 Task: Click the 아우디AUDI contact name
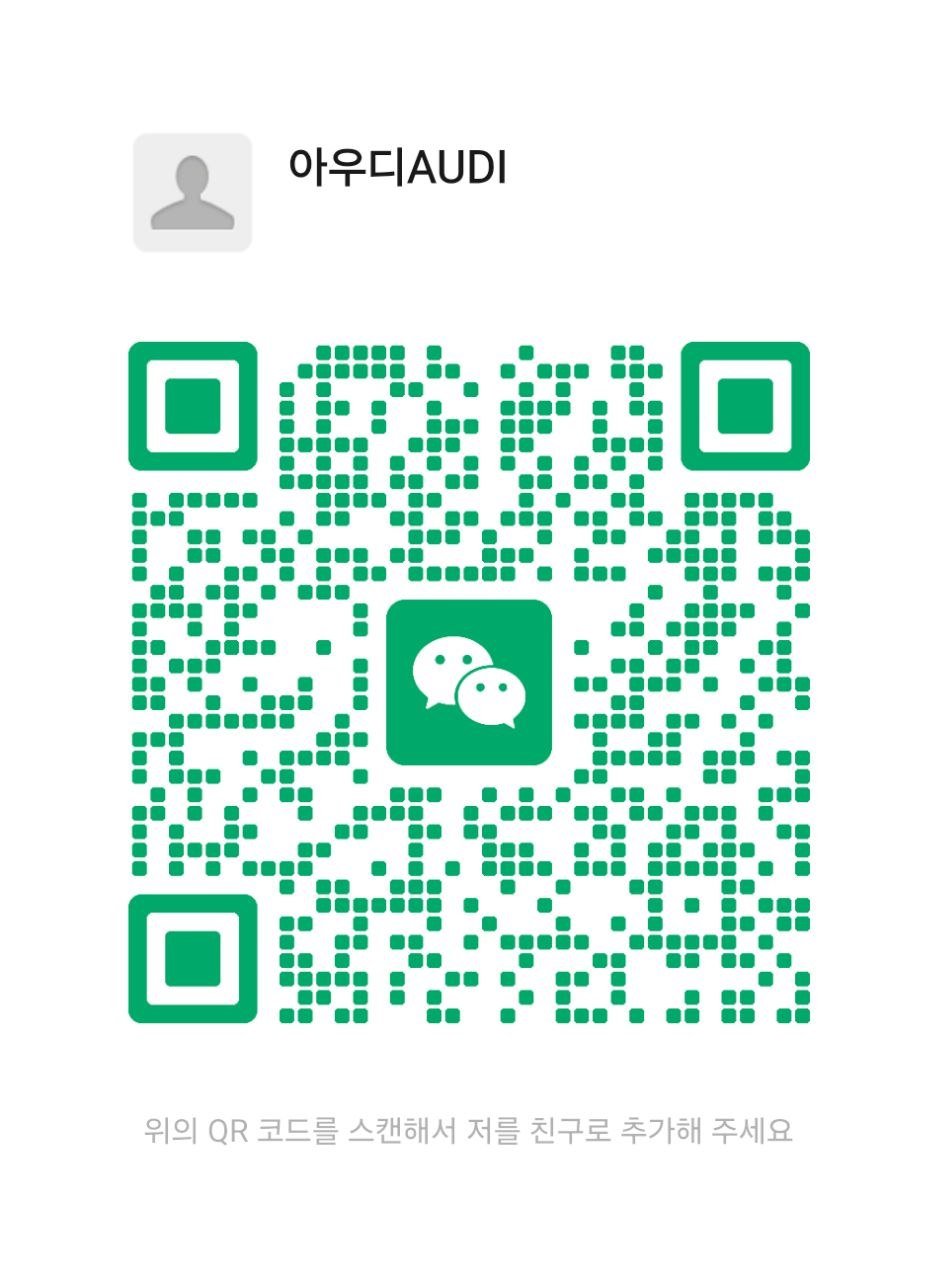click(x=398, y=168)
